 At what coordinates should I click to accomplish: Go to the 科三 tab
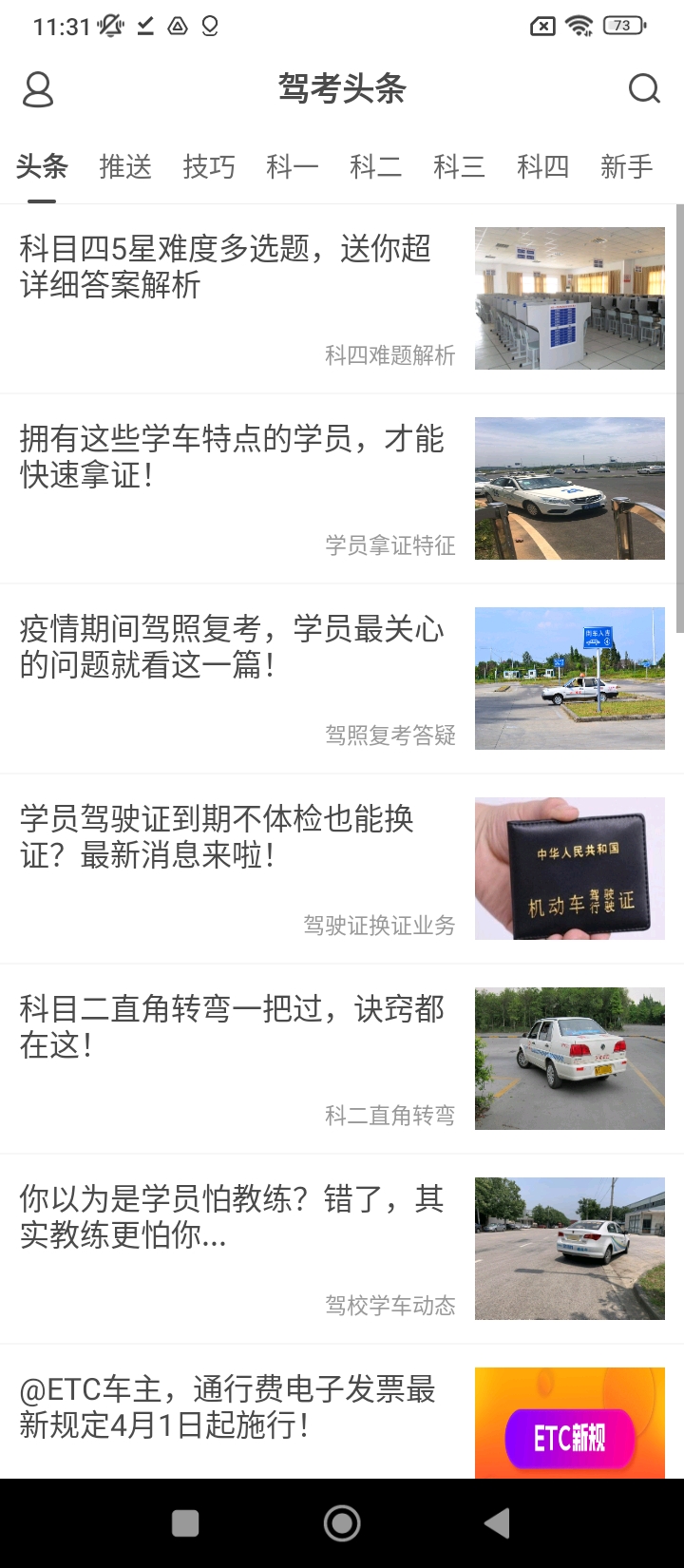tap(460, 167)
